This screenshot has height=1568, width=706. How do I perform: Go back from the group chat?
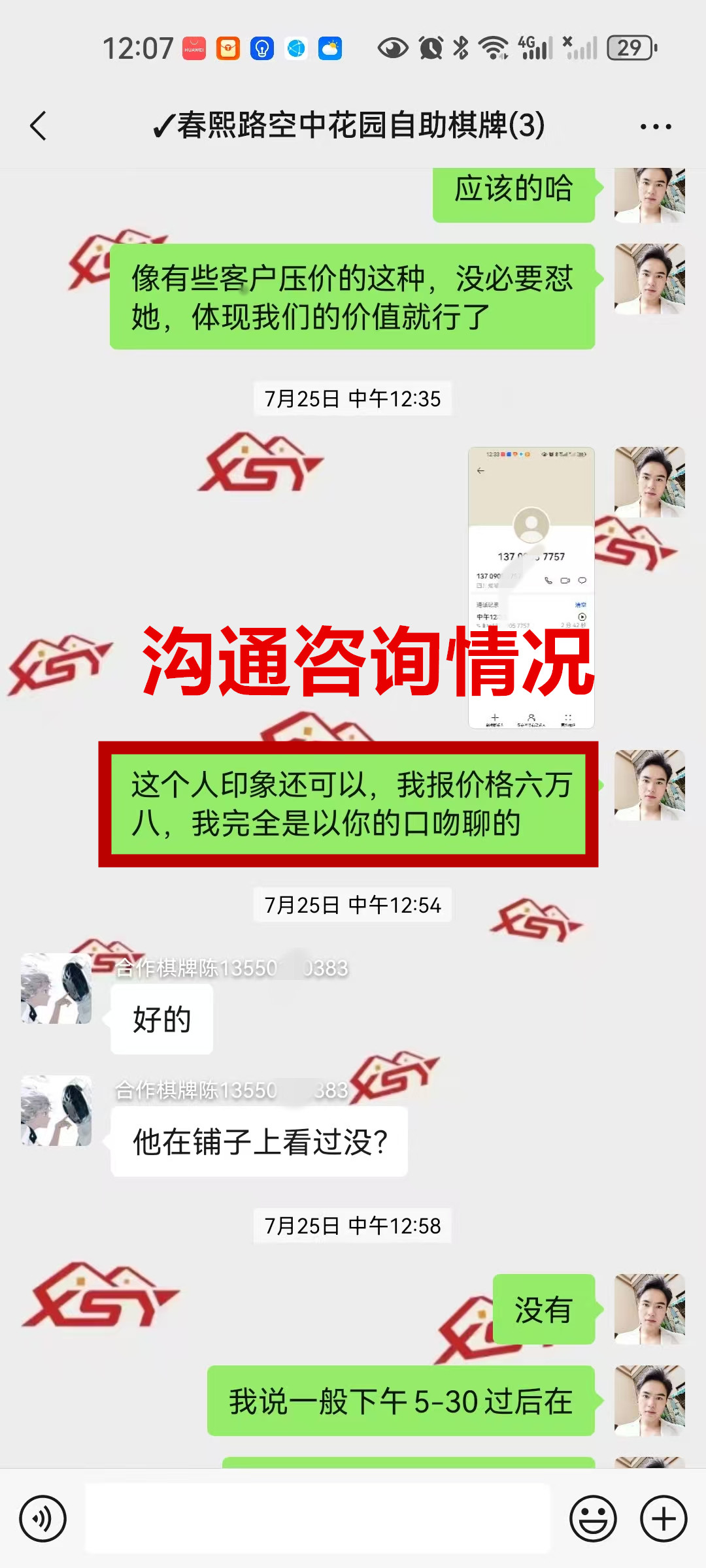(x=39, y=125)
